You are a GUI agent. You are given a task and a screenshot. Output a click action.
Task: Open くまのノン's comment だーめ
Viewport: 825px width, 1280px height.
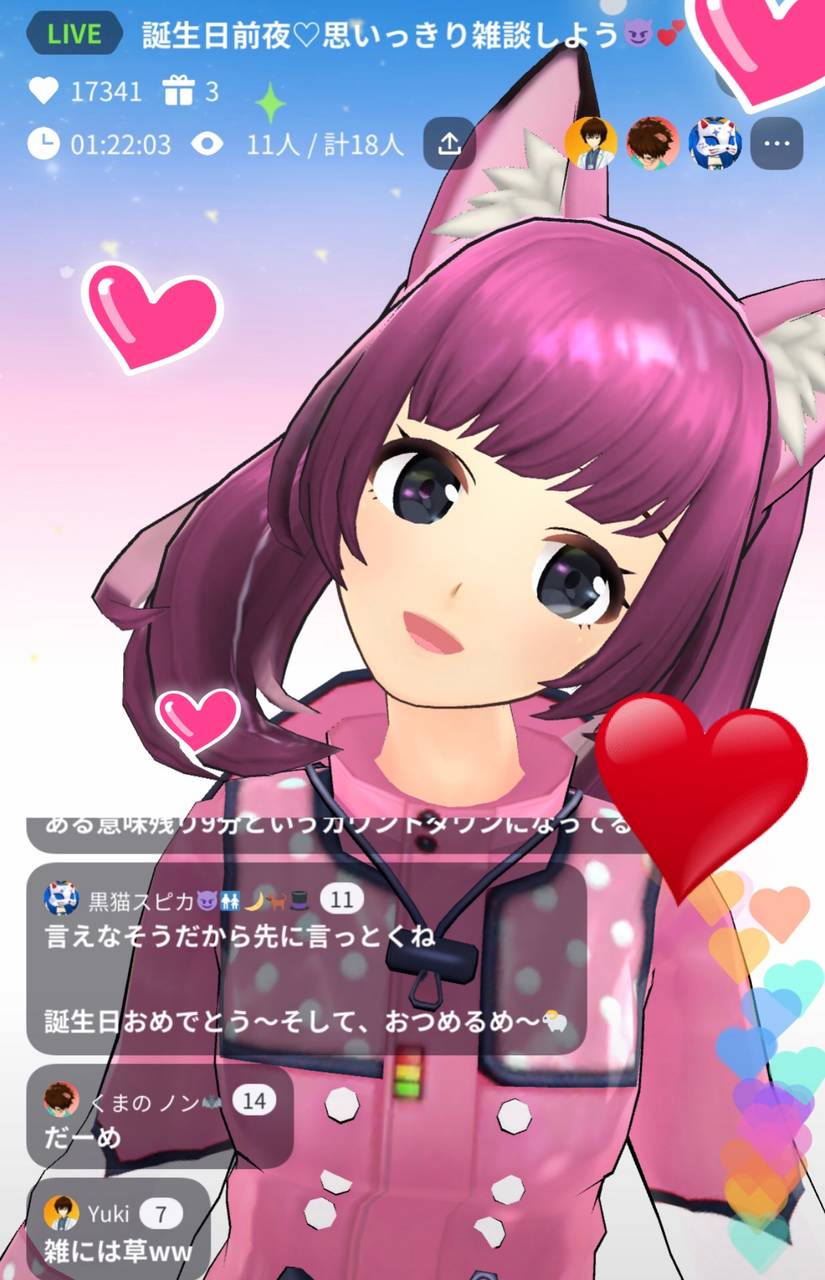point(160,1117)
